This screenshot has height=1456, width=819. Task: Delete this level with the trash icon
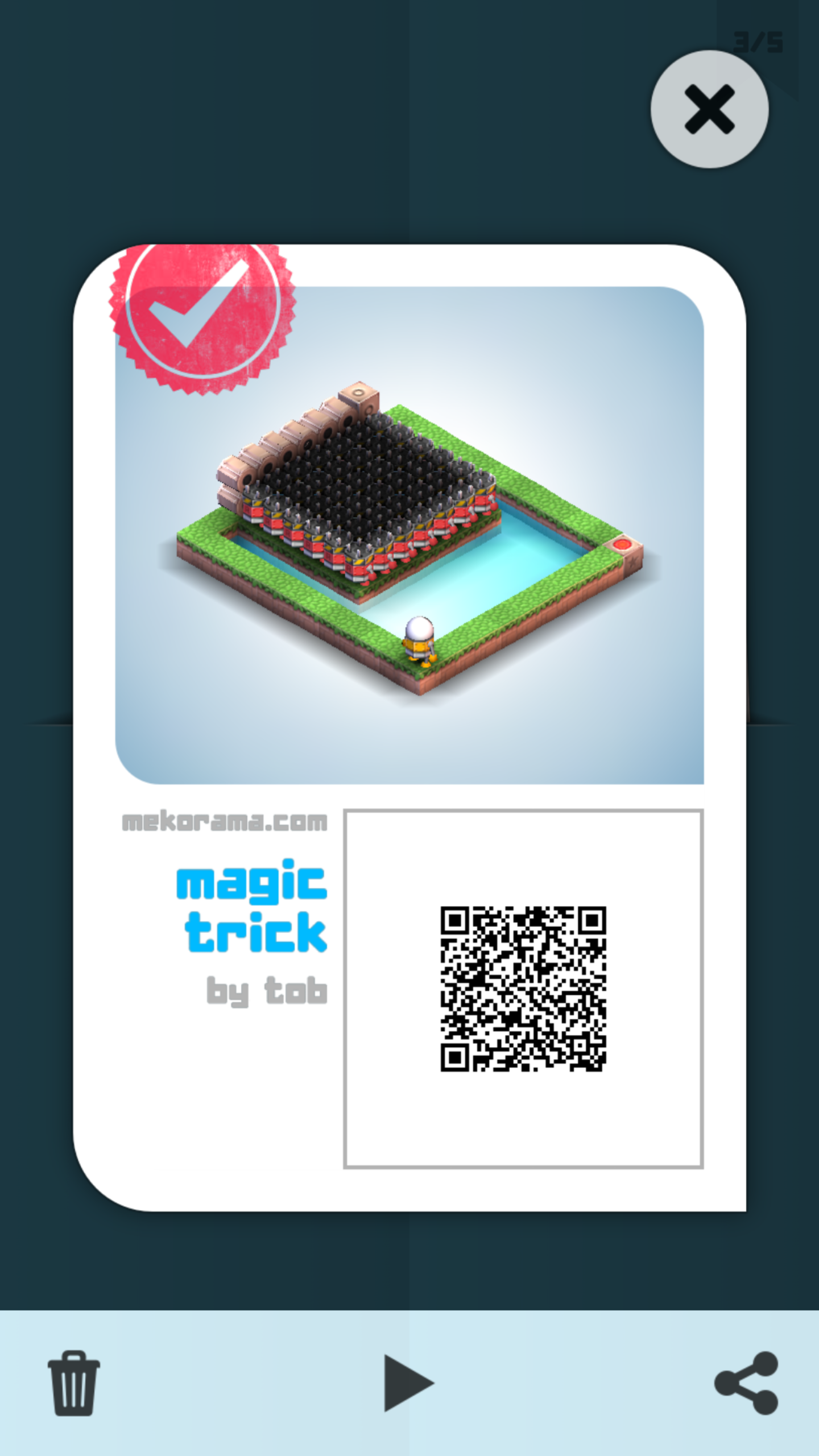click(74, 1383)
